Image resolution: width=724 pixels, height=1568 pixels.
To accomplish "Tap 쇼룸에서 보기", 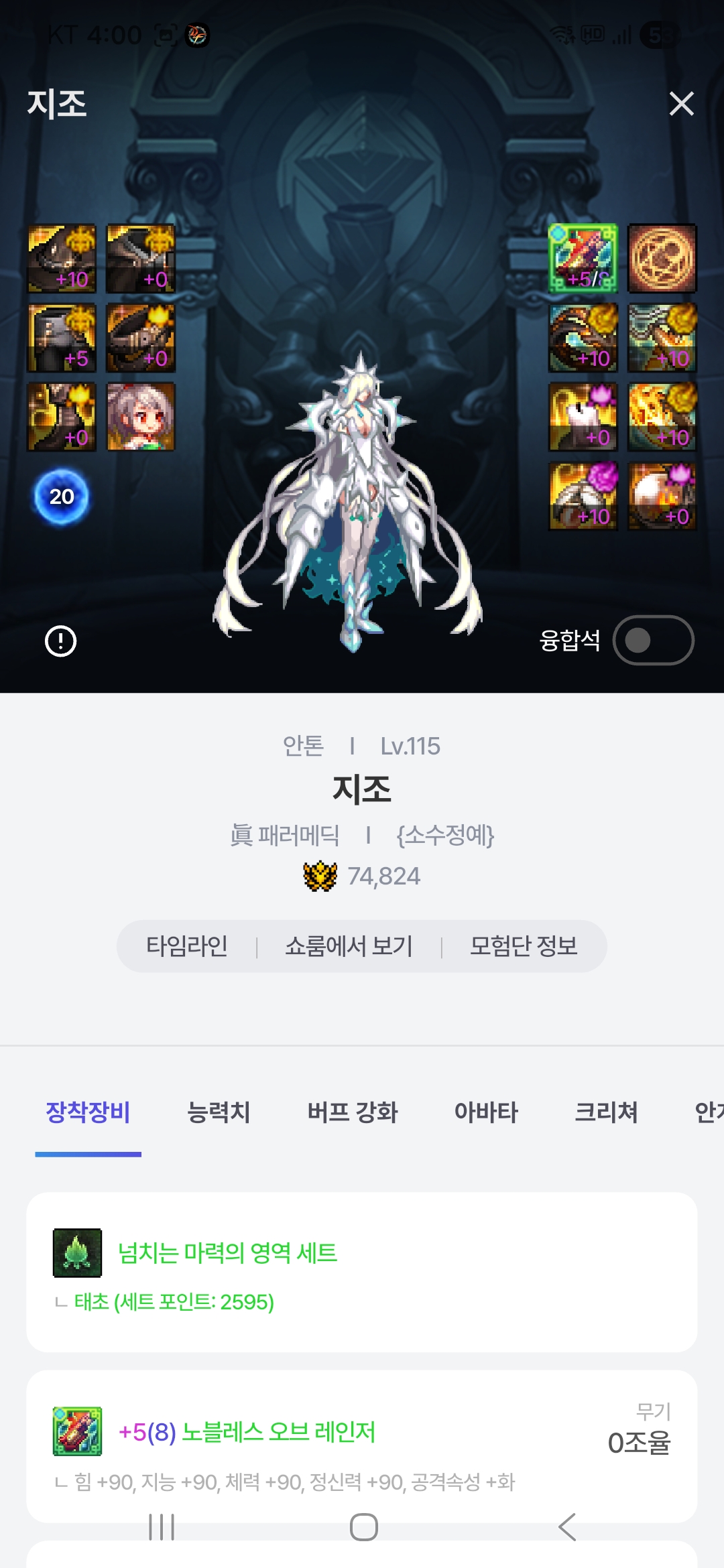I will tap(349, 946).
